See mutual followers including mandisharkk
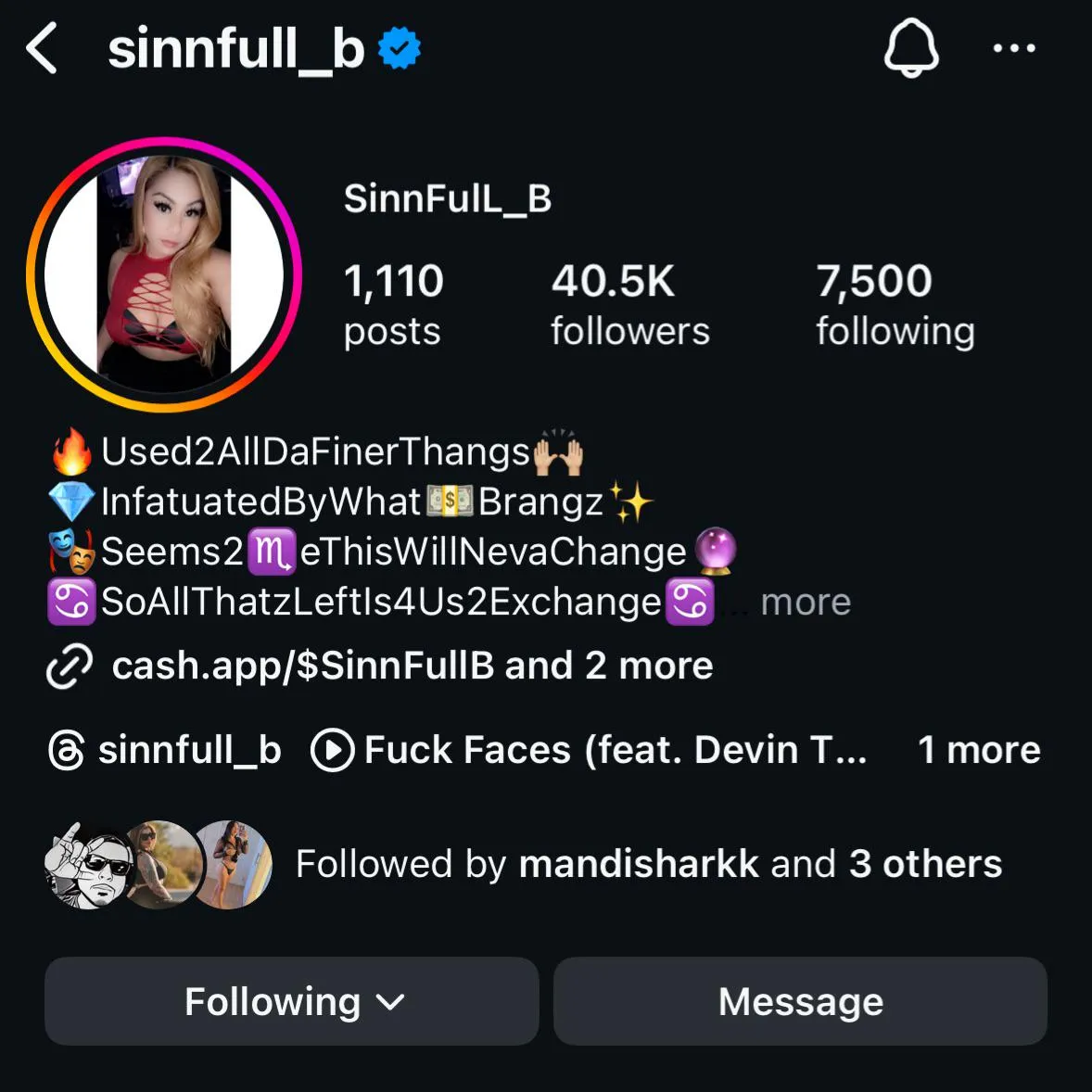The width and height of the screenshot is (1092, 1092). 648,864
